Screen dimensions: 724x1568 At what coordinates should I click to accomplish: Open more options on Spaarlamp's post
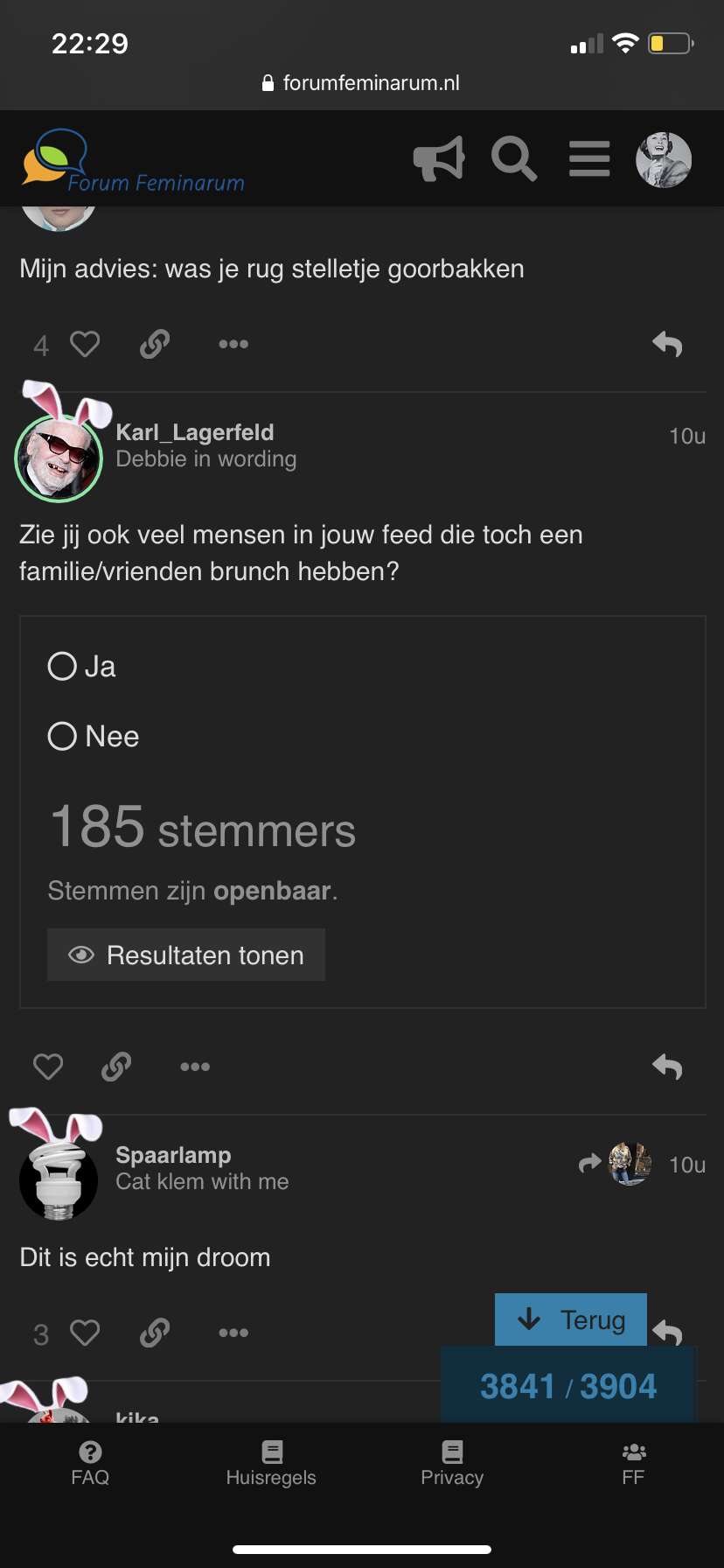[x=233, y=1333]
